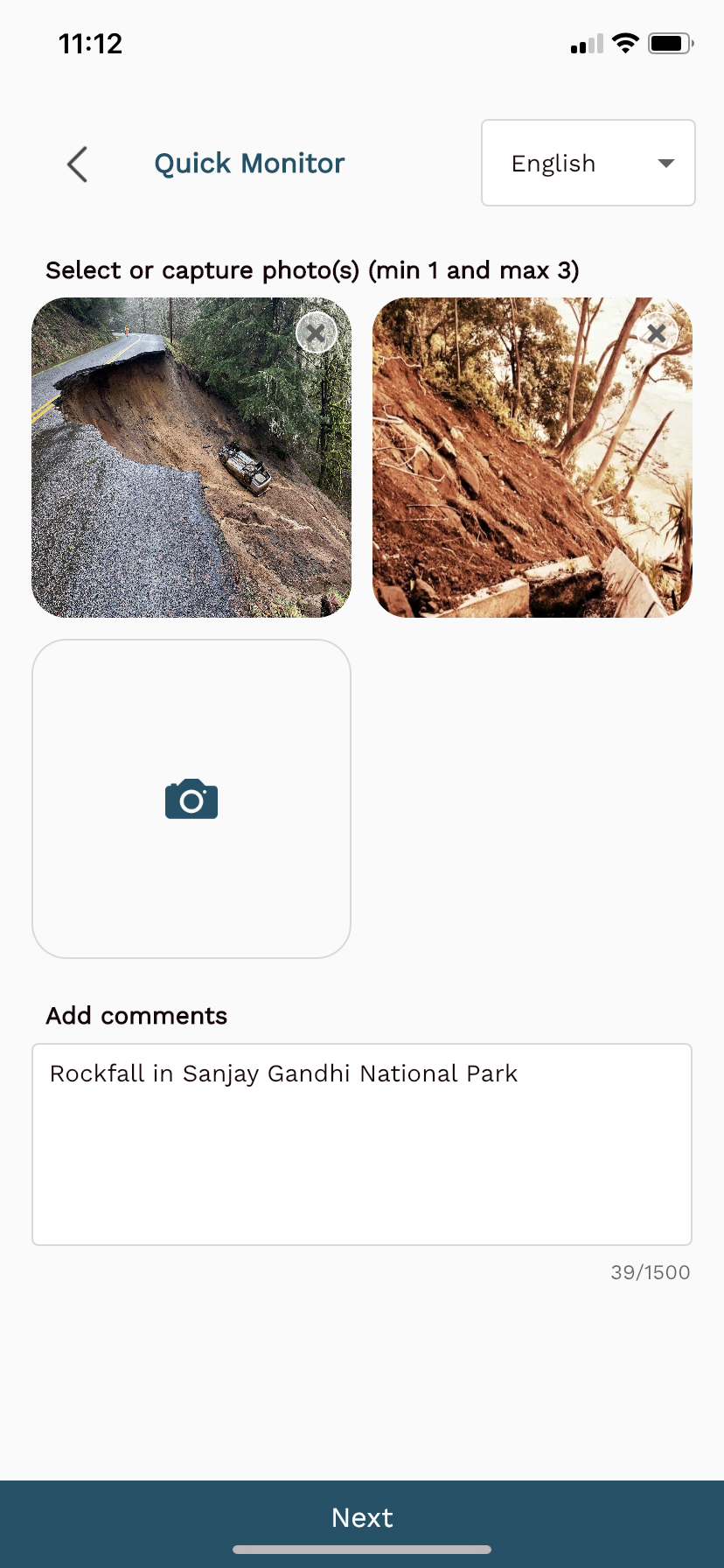Image resolution: width=724 pixels, height=1568 pixels.
Task: Open the English language dropdown
Action: coord(588,163)
